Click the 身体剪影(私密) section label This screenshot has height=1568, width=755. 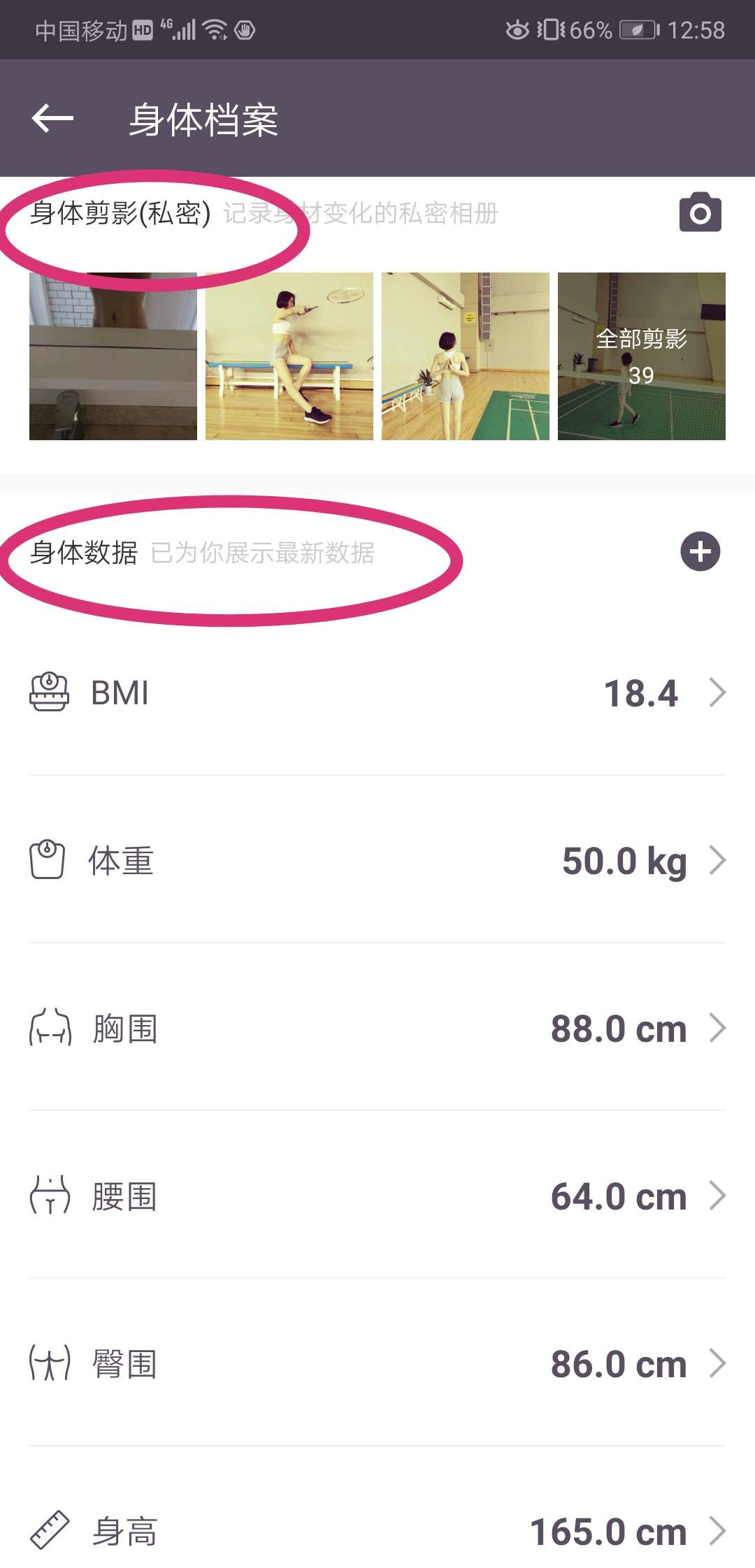point(119,214)
